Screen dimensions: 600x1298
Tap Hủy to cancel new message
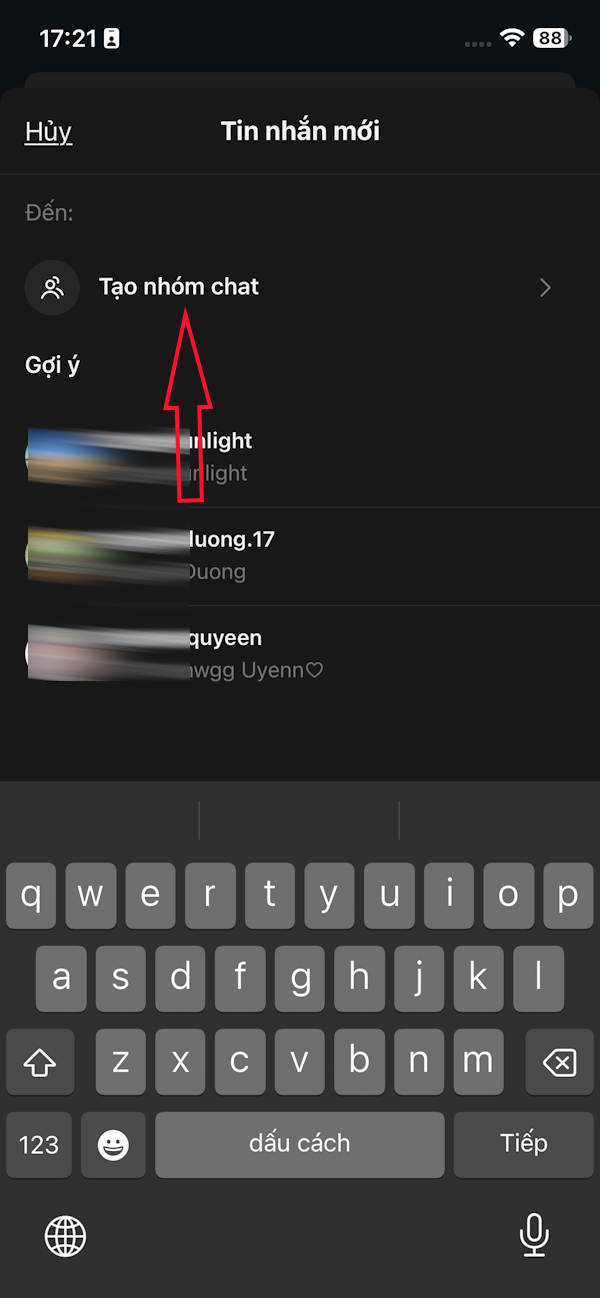pos(48,131)
